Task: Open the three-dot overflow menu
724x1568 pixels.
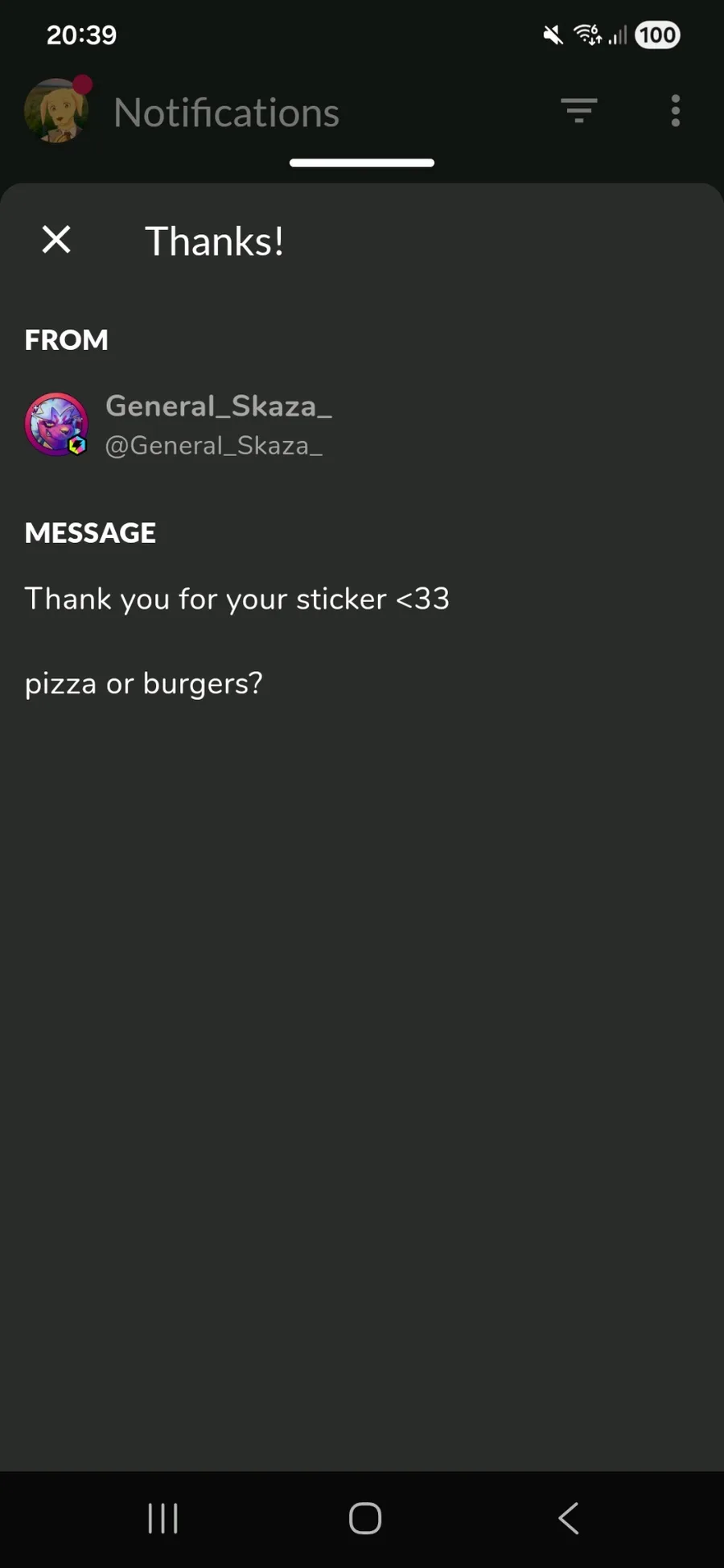Action: click(675, 111)
